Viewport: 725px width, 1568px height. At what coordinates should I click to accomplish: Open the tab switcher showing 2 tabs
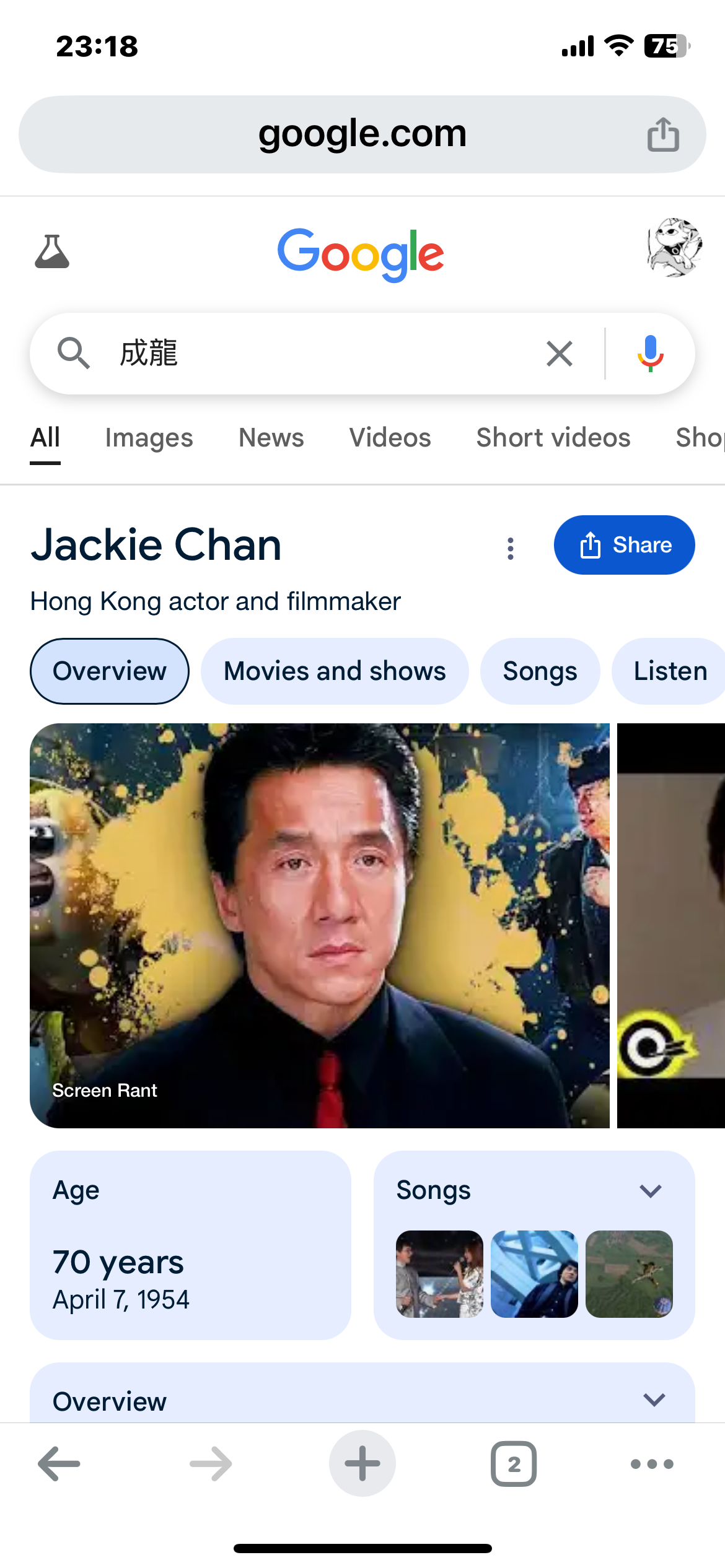[x=514, y=1464]
